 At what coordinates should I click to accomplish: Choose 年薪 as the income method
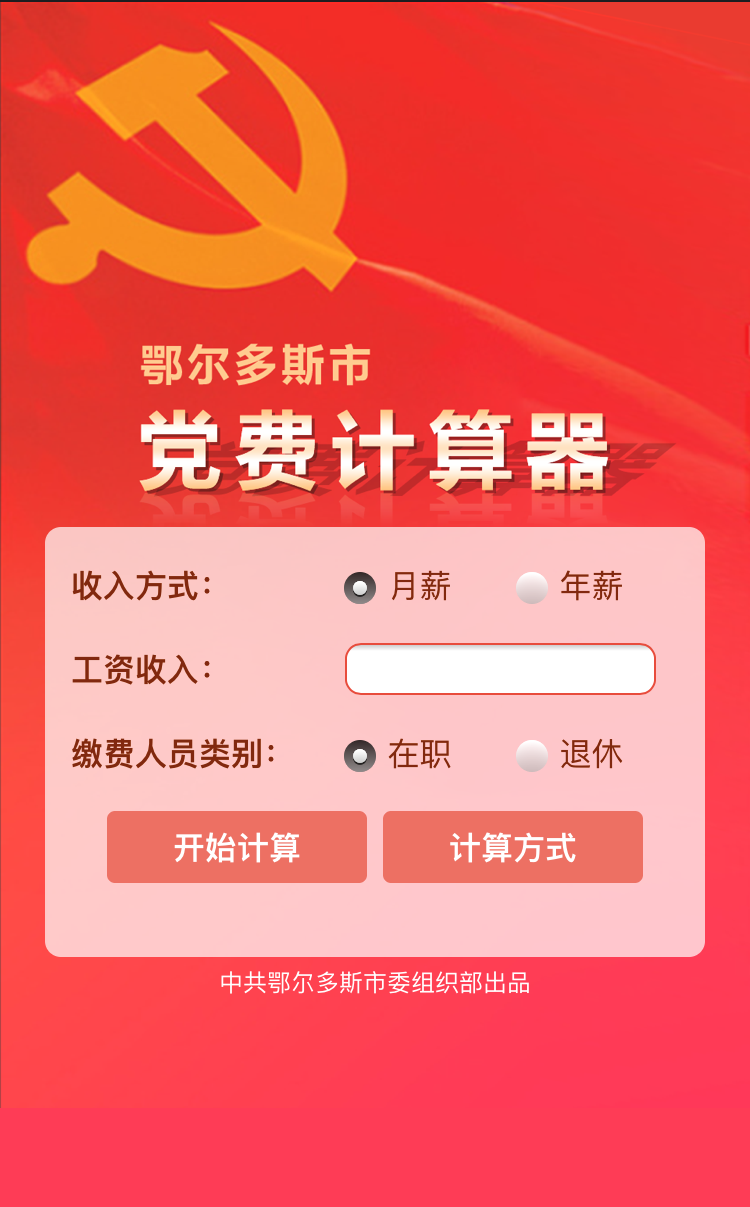click(532, 587)
